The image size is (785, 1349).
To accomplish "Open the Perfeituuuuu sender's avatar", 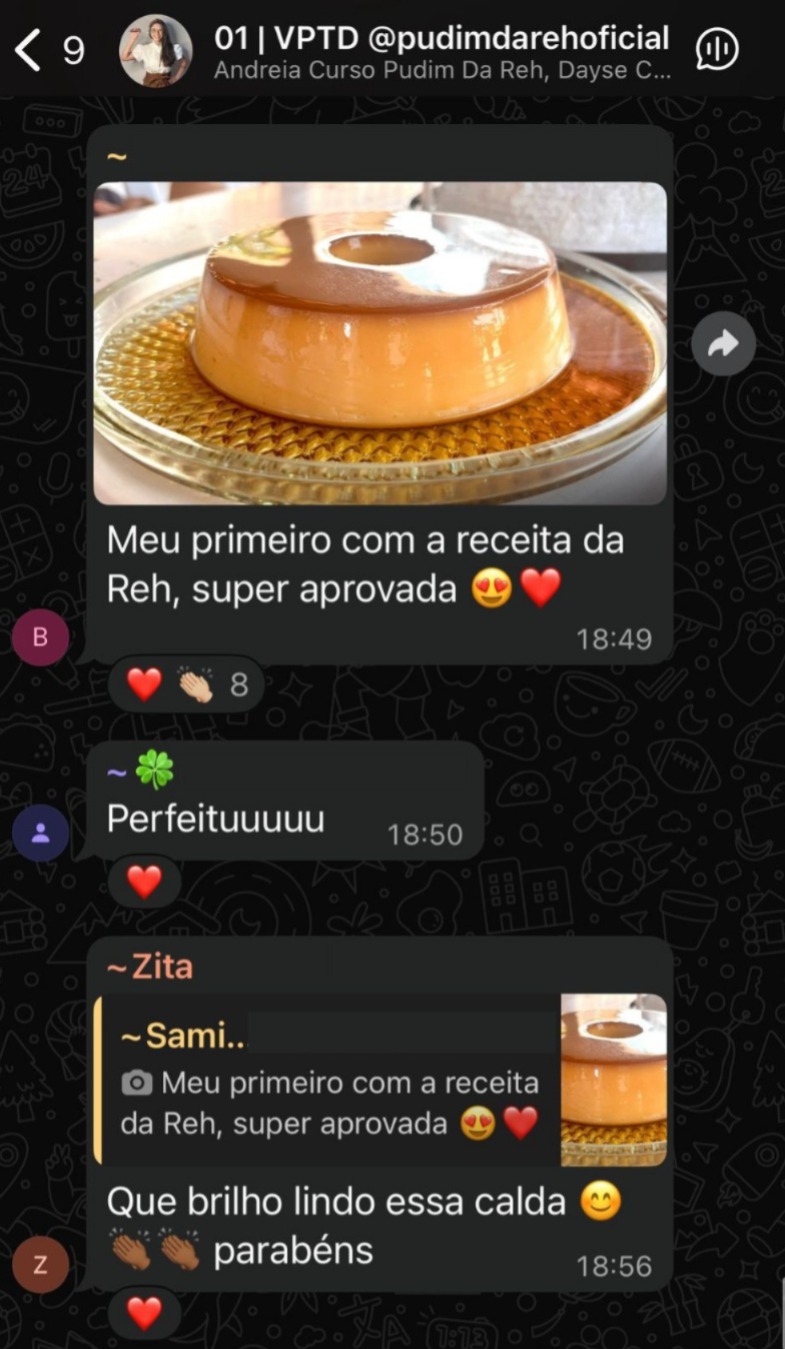I will (x=41, y=832).
